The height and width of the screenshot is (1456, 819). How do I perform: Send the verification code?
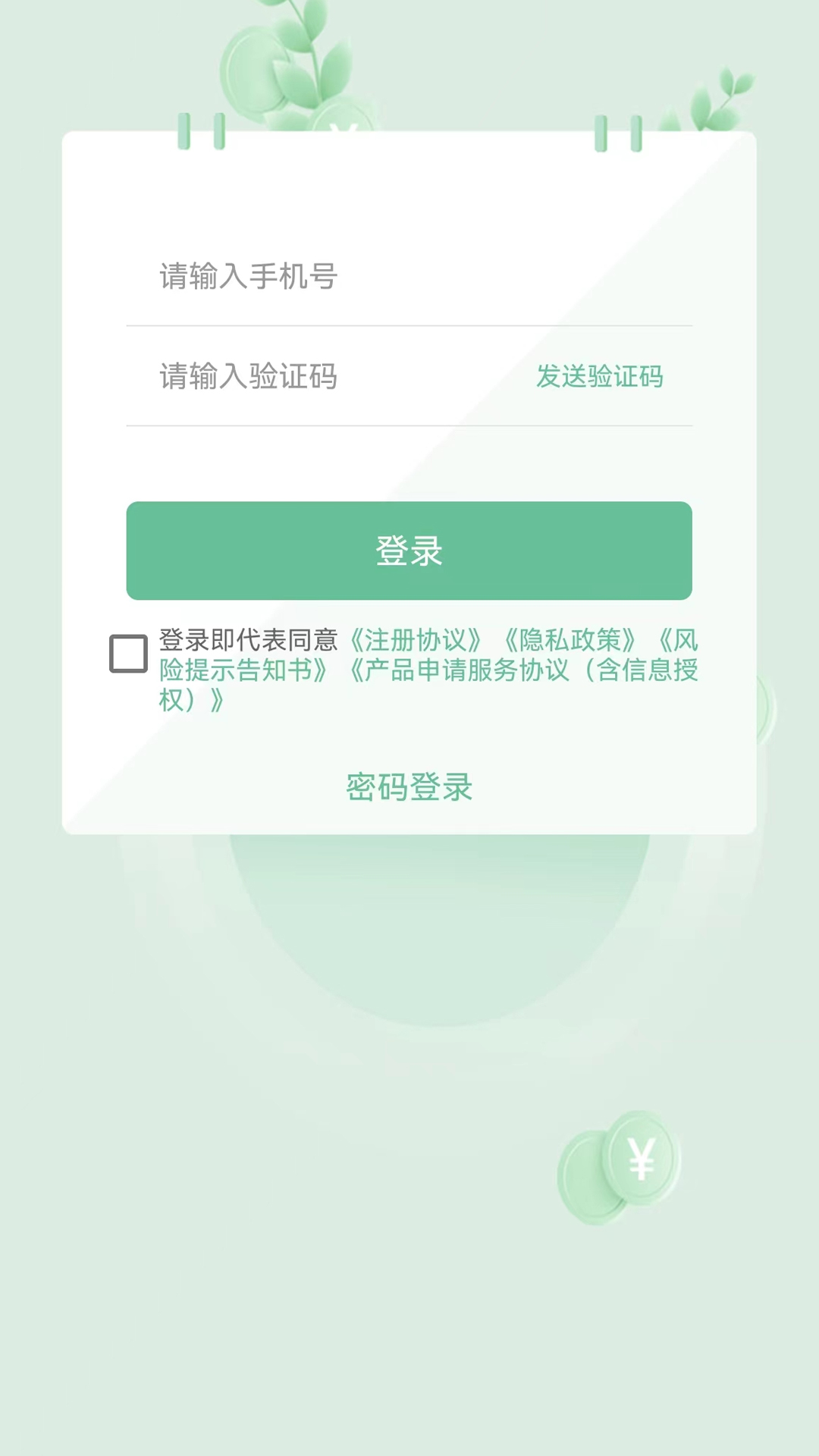click(599, 376)
